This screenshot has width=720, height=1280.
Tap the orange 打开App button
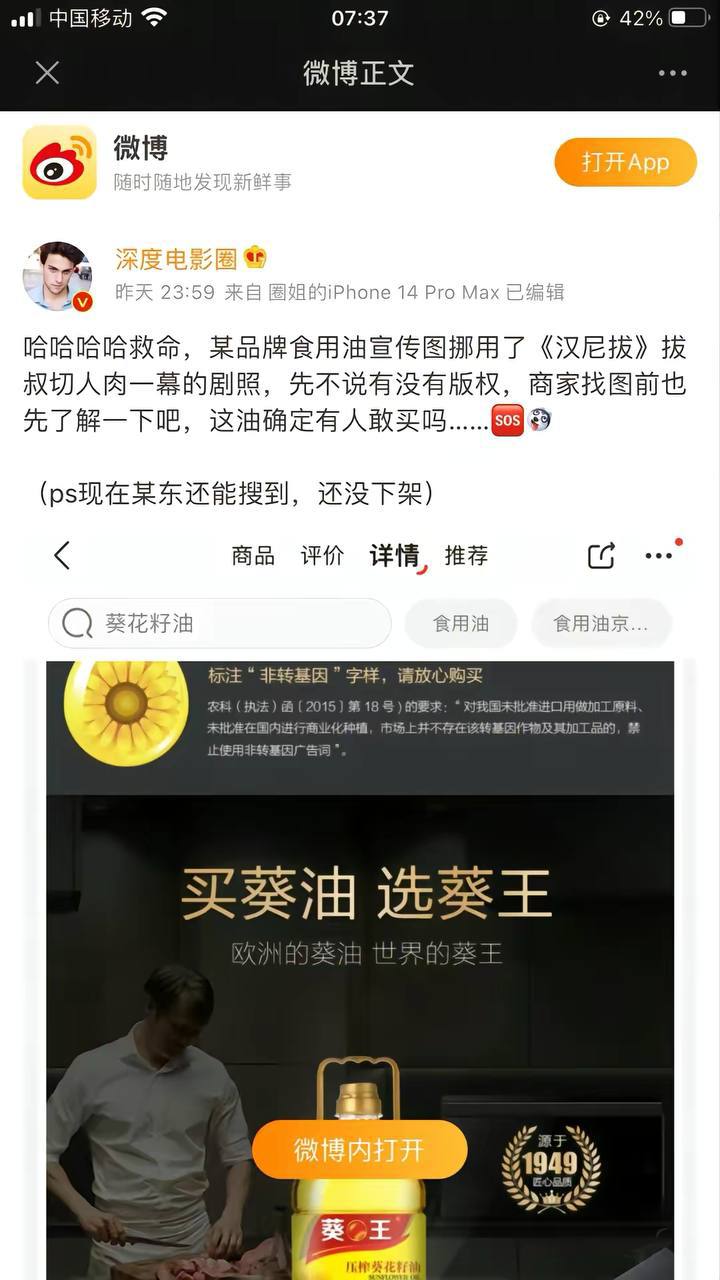[x=625, y=162]
